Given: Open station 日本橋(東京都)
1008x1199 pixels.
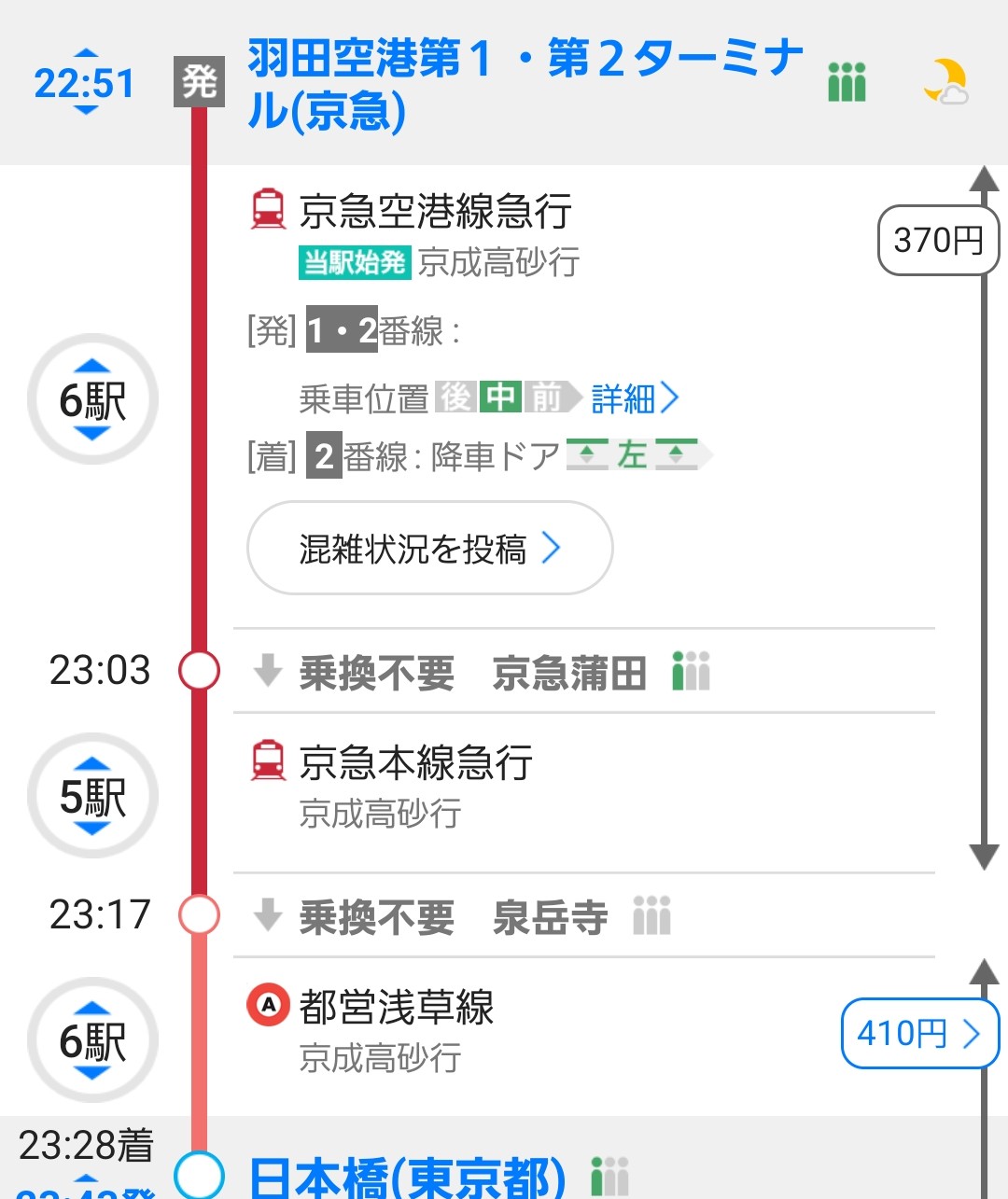Looking at the screenshot, I should click(407, 1178).
